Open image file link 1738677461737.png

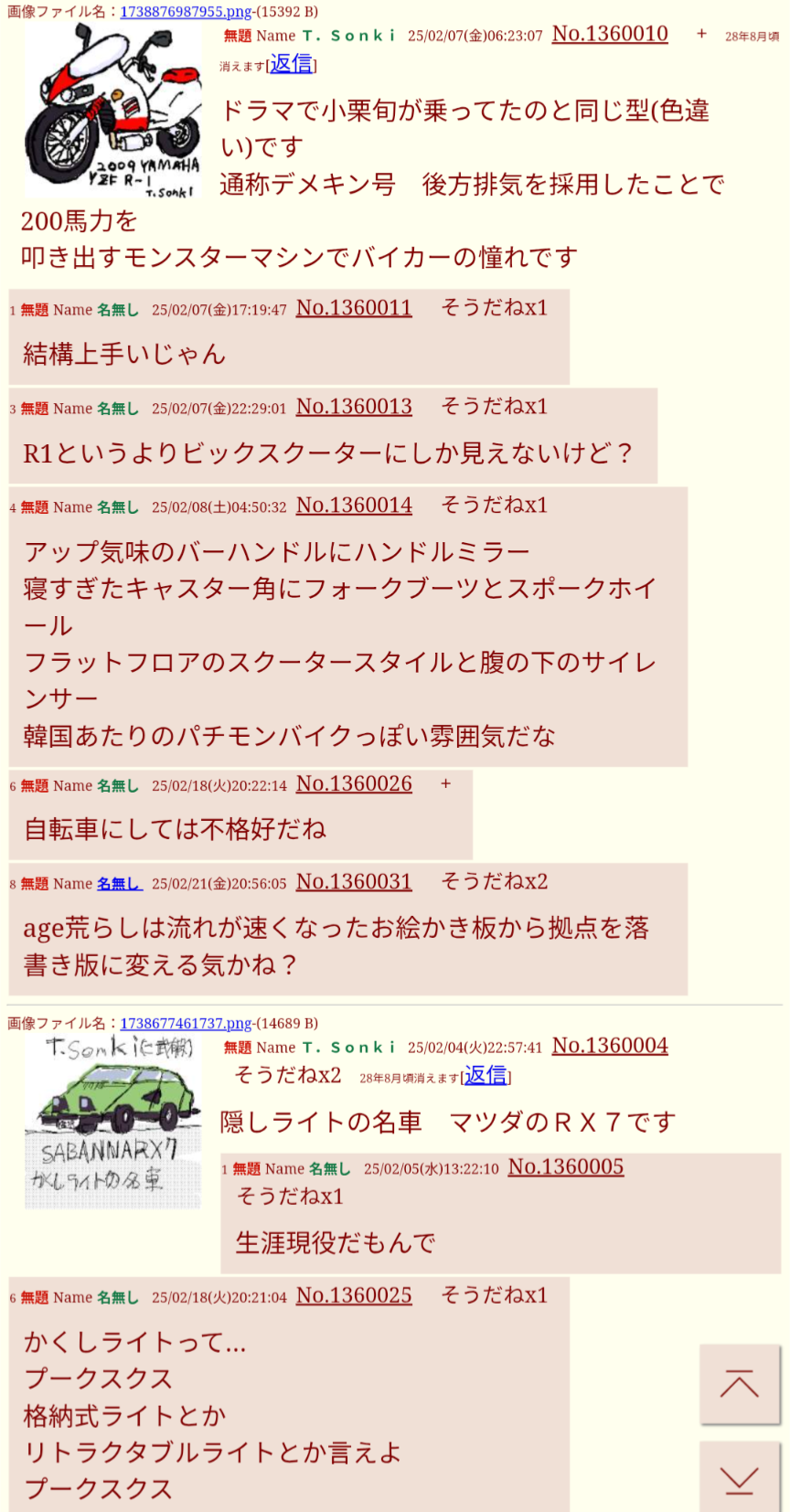pos(187,1024)
